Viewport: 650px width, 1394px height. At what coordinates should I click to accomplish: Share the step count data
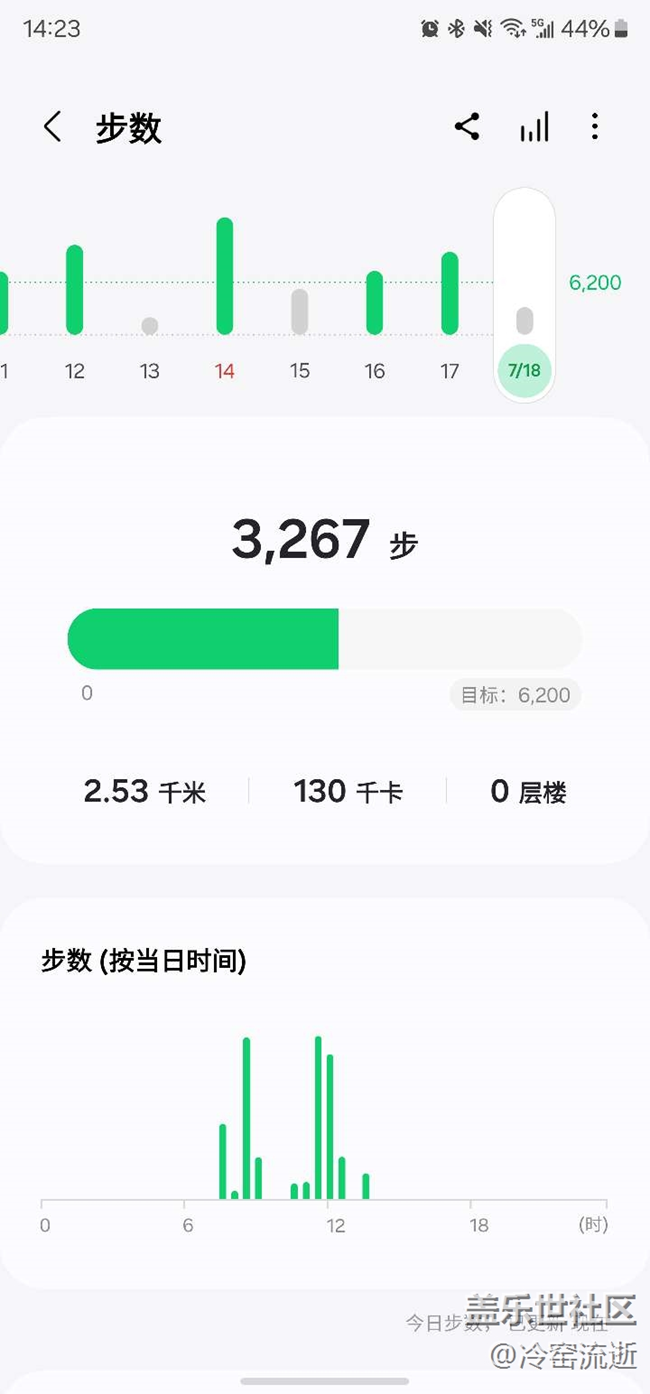tap(467, 126)
